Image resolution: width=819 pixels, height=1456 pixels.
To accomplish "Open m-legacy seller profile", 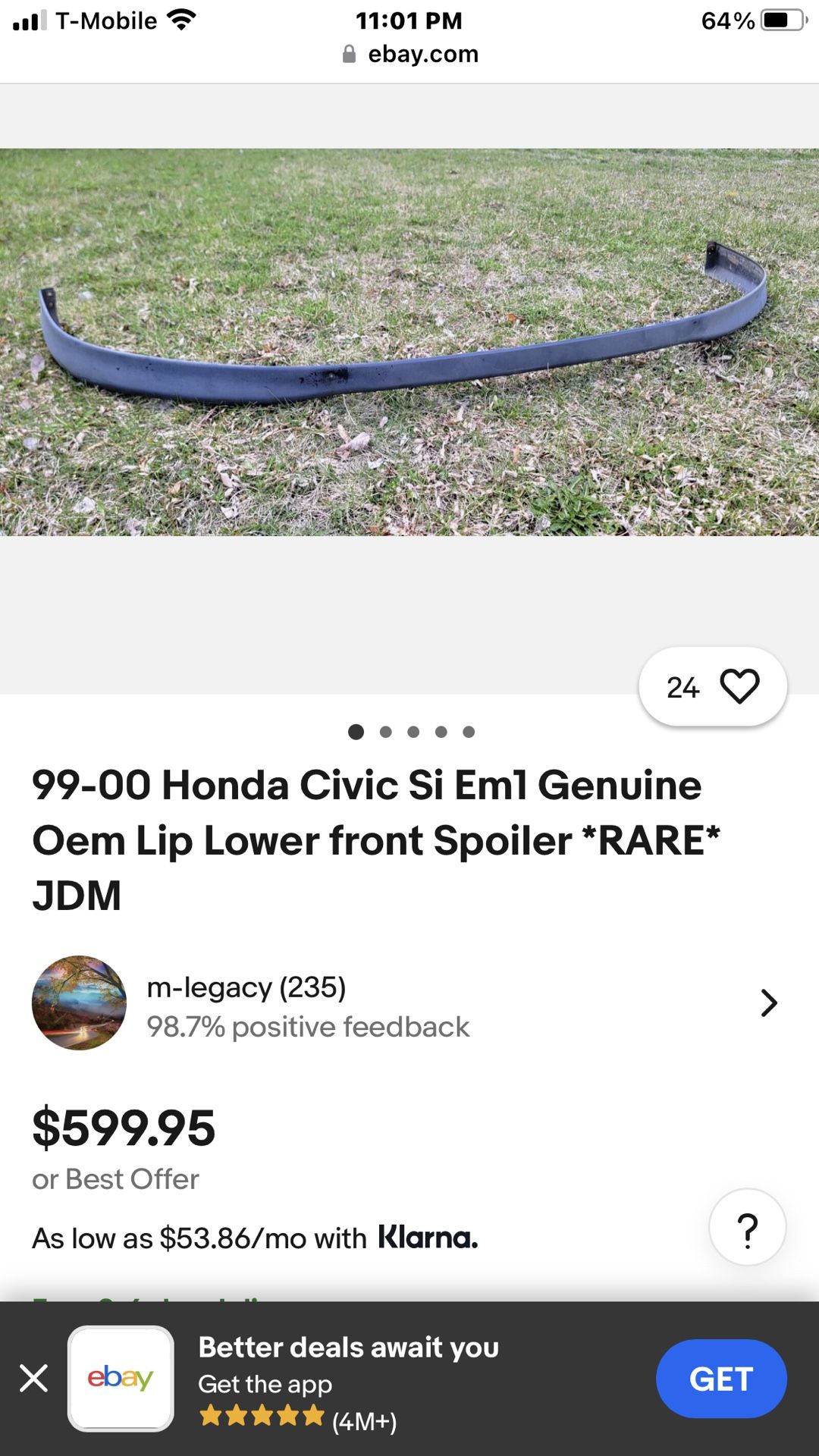I will coord(246,987).
